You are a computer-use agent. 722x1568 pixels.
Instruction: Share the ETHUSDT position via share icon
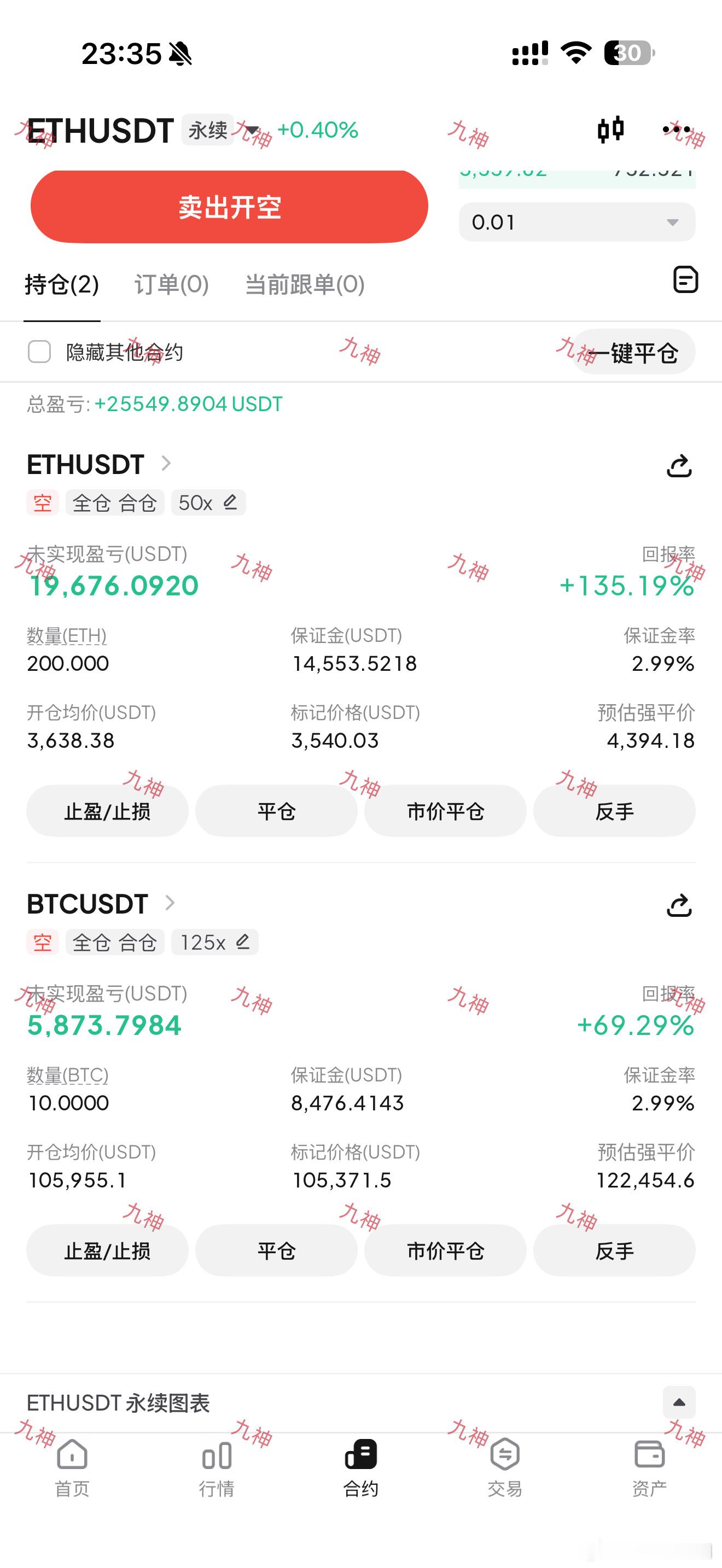[680, 466]
